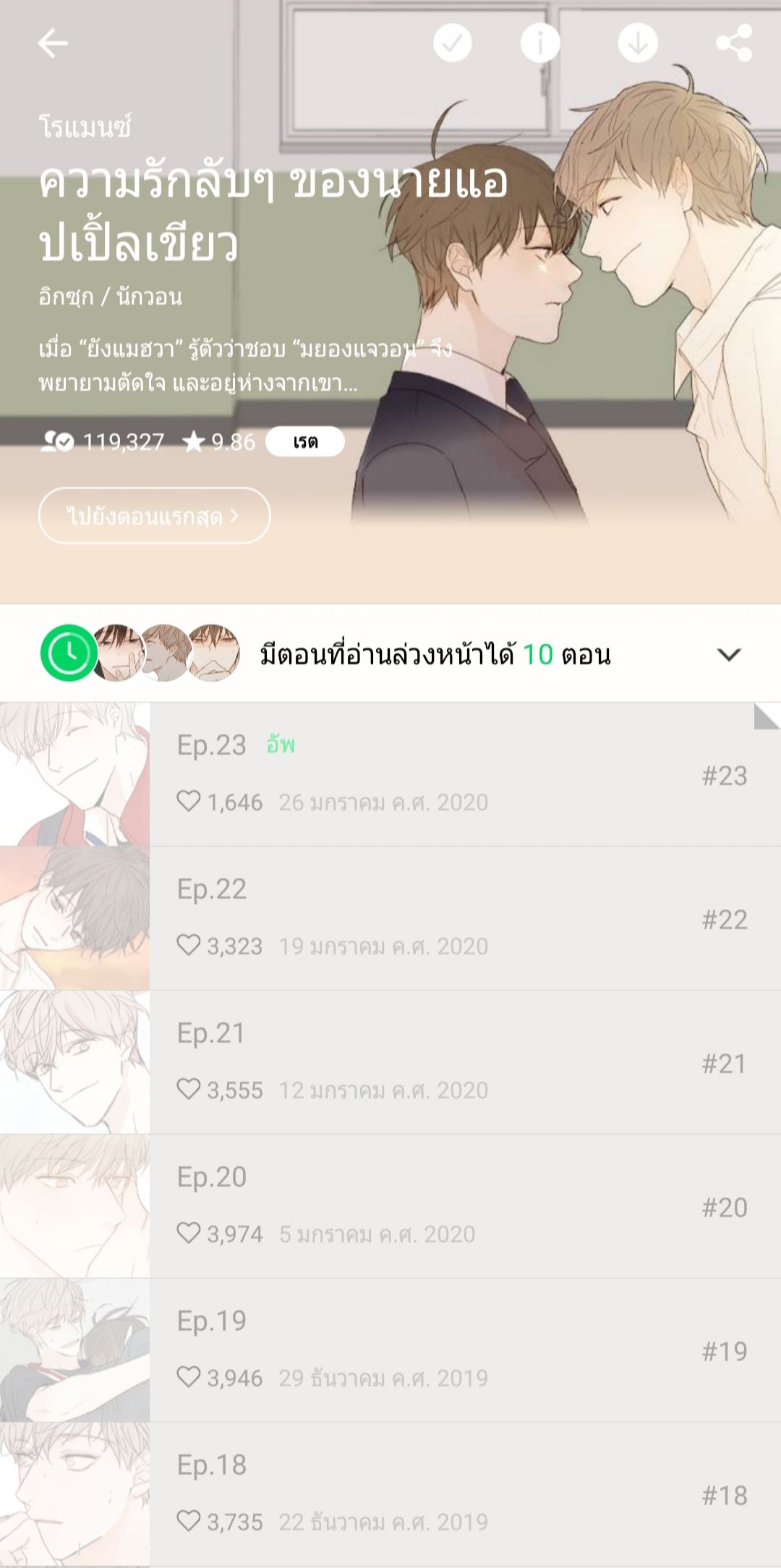Screen dimensions: 781x1568
Task: Share this webtoon series
Action: click(x=733, y=43)
